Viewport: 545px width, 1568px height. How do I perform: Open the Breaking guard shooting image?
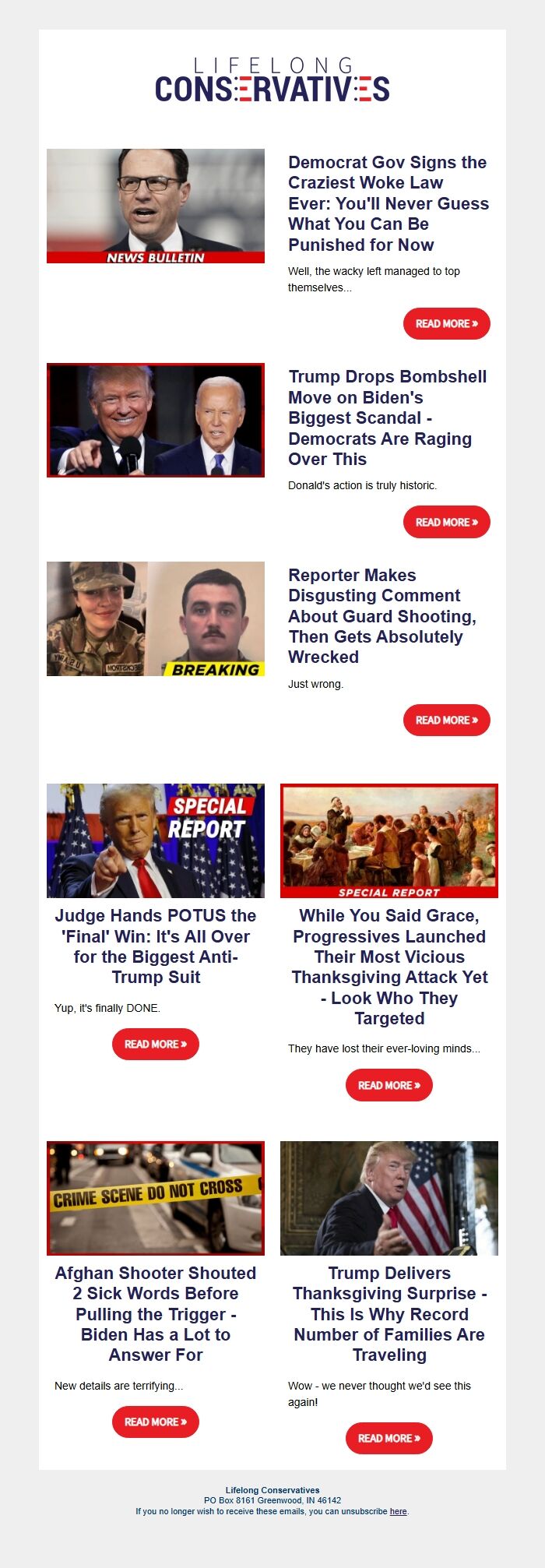156,618
